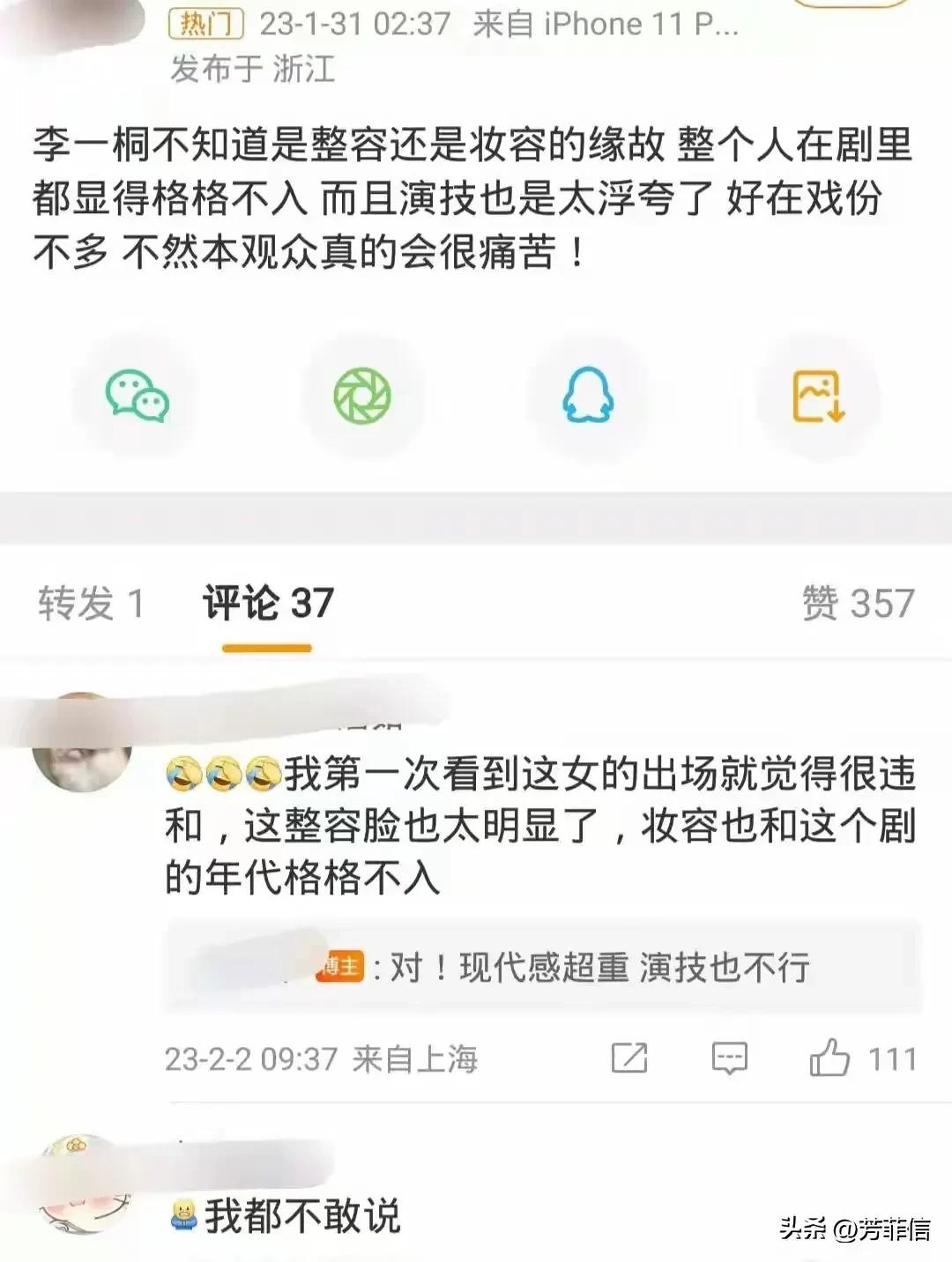Share the post to QQ
Screen dimensions: 952x1262
(588, 396)
